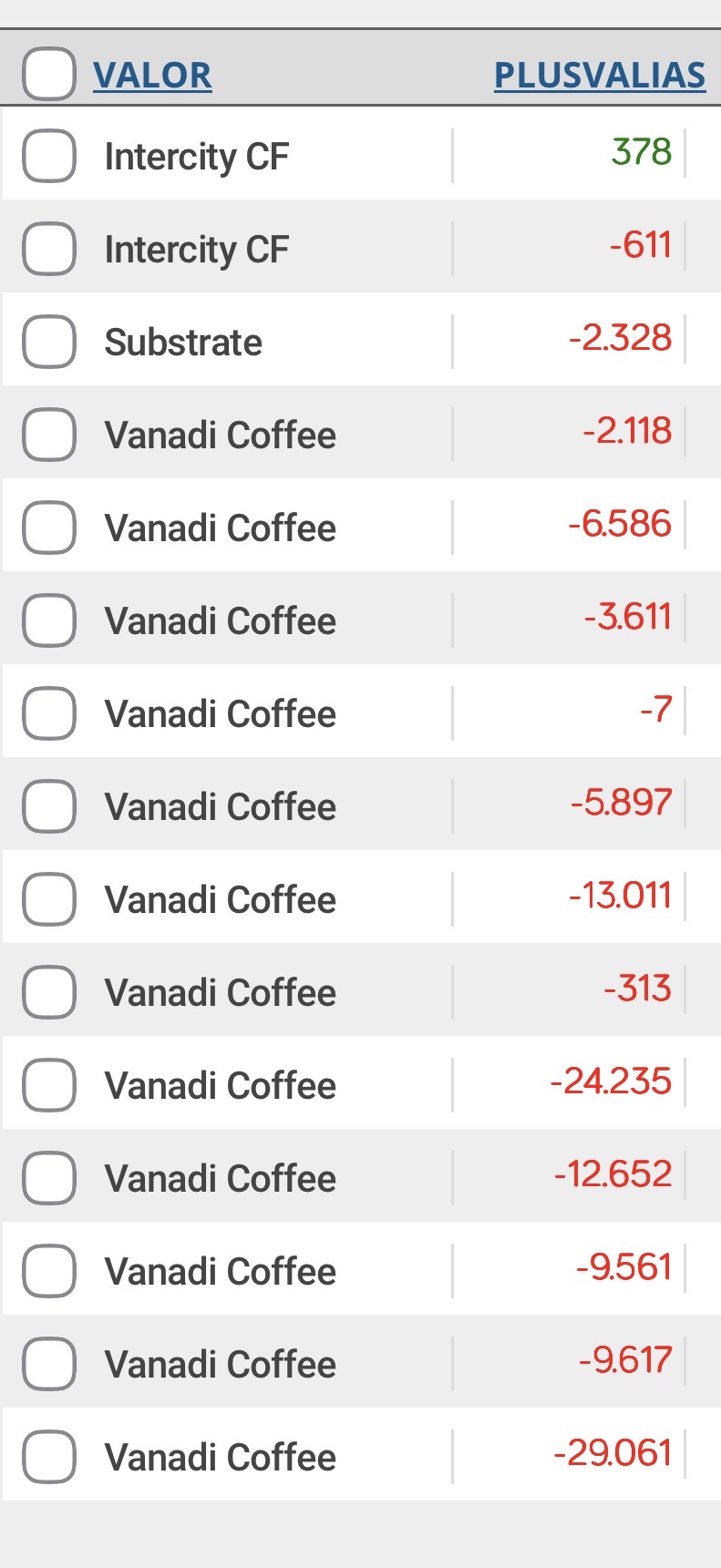Check the Vanadi Coffee row showing -2.118
The image size is (721, 1568).
click(49, 435)
